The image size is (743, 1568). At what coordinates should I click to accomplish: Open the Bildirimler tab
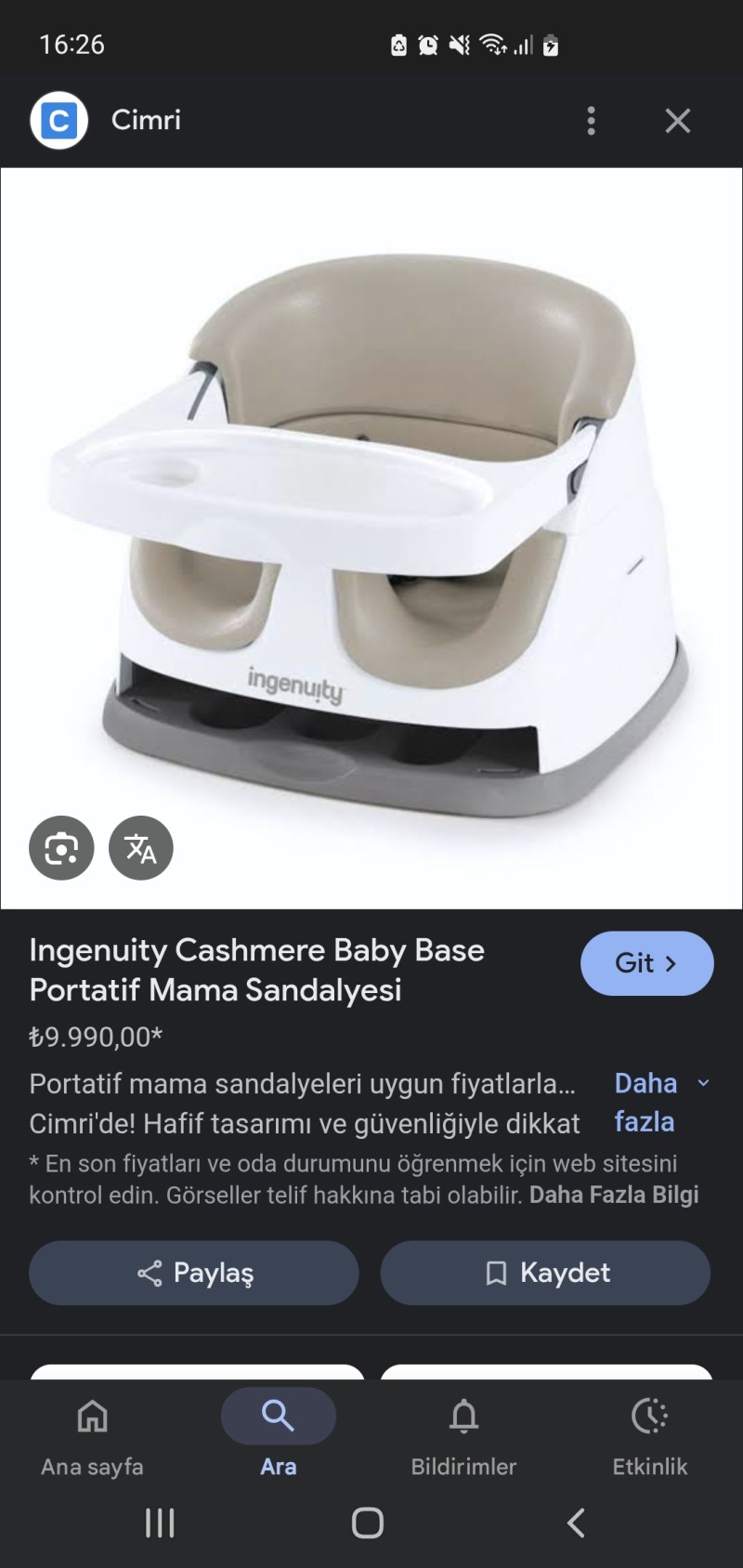point(463,1434)
